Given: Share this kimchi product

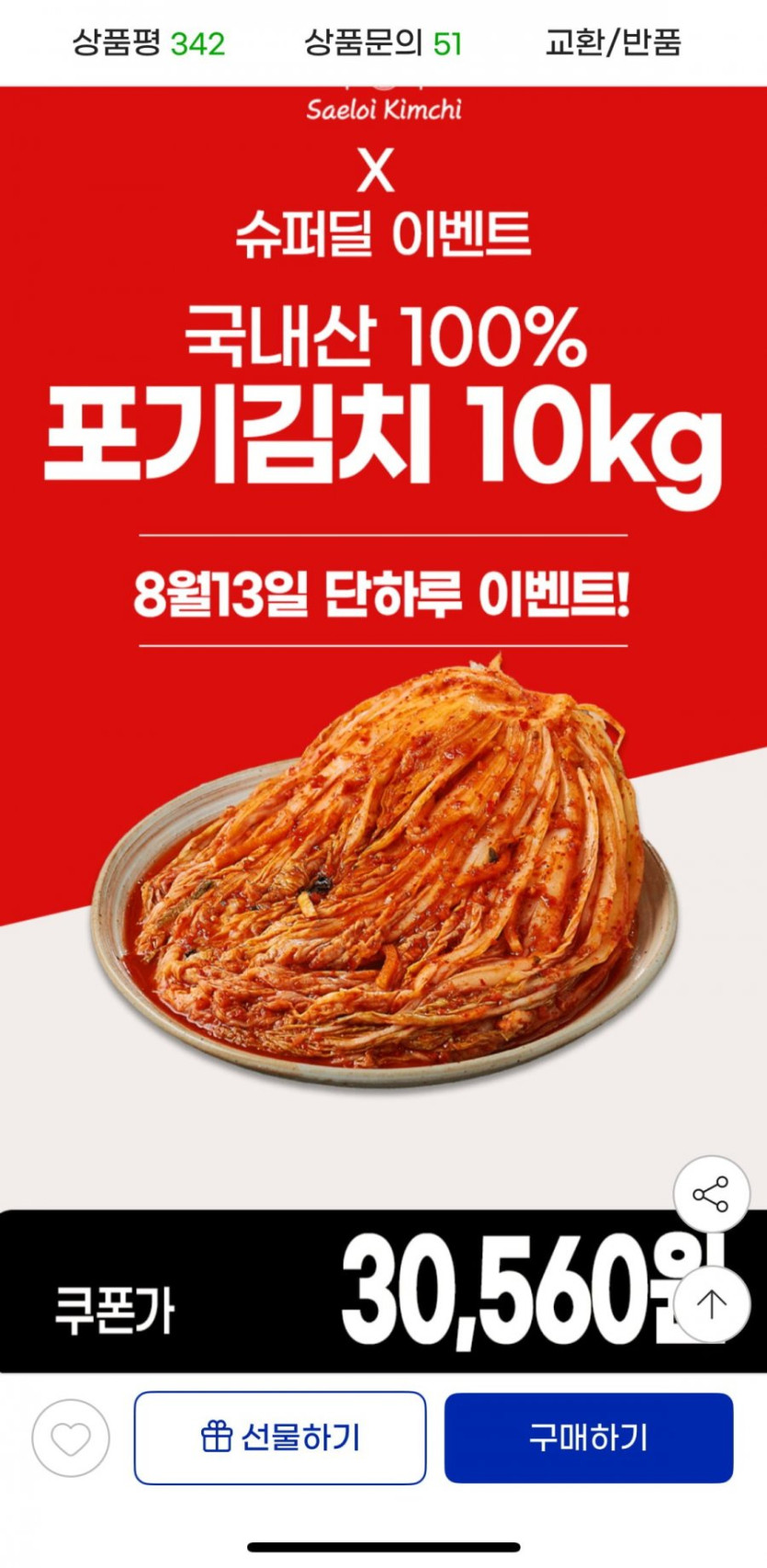Looking at the screenshot, I should coord(711,1194).
